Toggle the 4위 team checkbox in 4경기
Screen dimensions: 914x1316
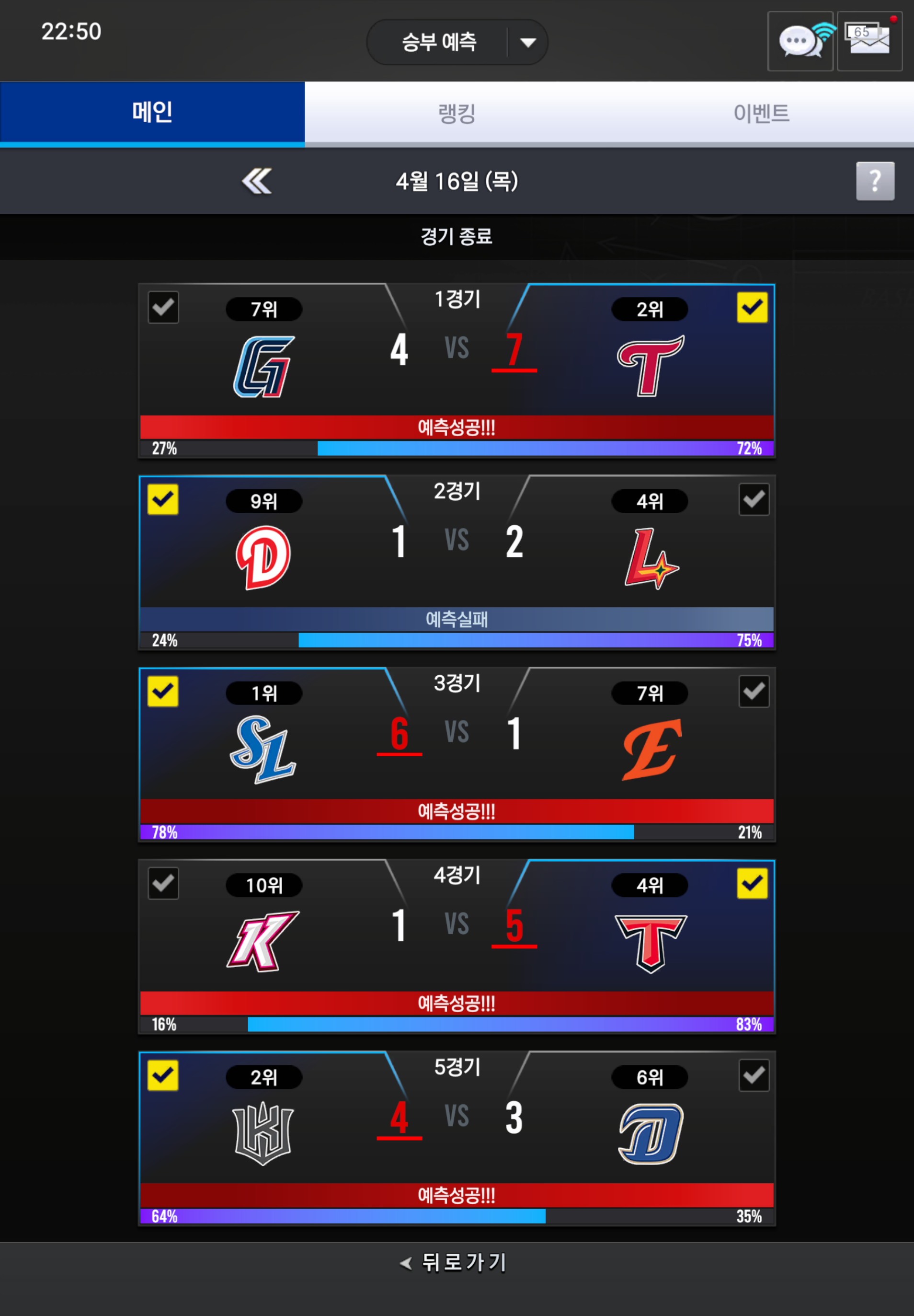click(752, 883)
